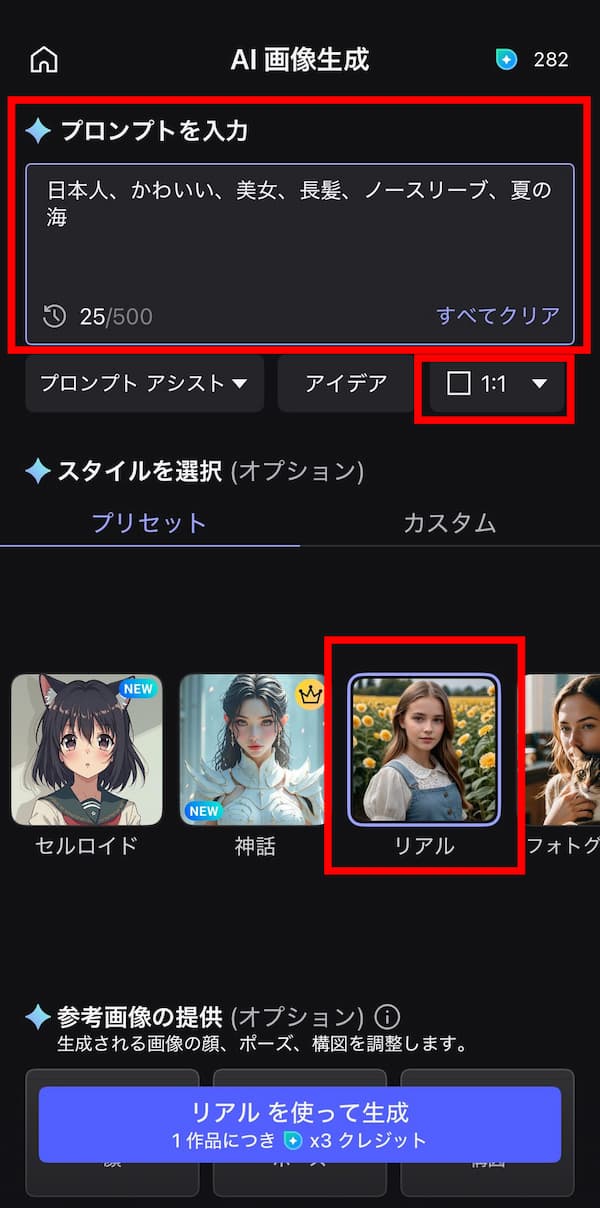The image size is (600, 1208).
Task: Expand the プロンプト アシスト dropdown
Action: pos(144,383)
